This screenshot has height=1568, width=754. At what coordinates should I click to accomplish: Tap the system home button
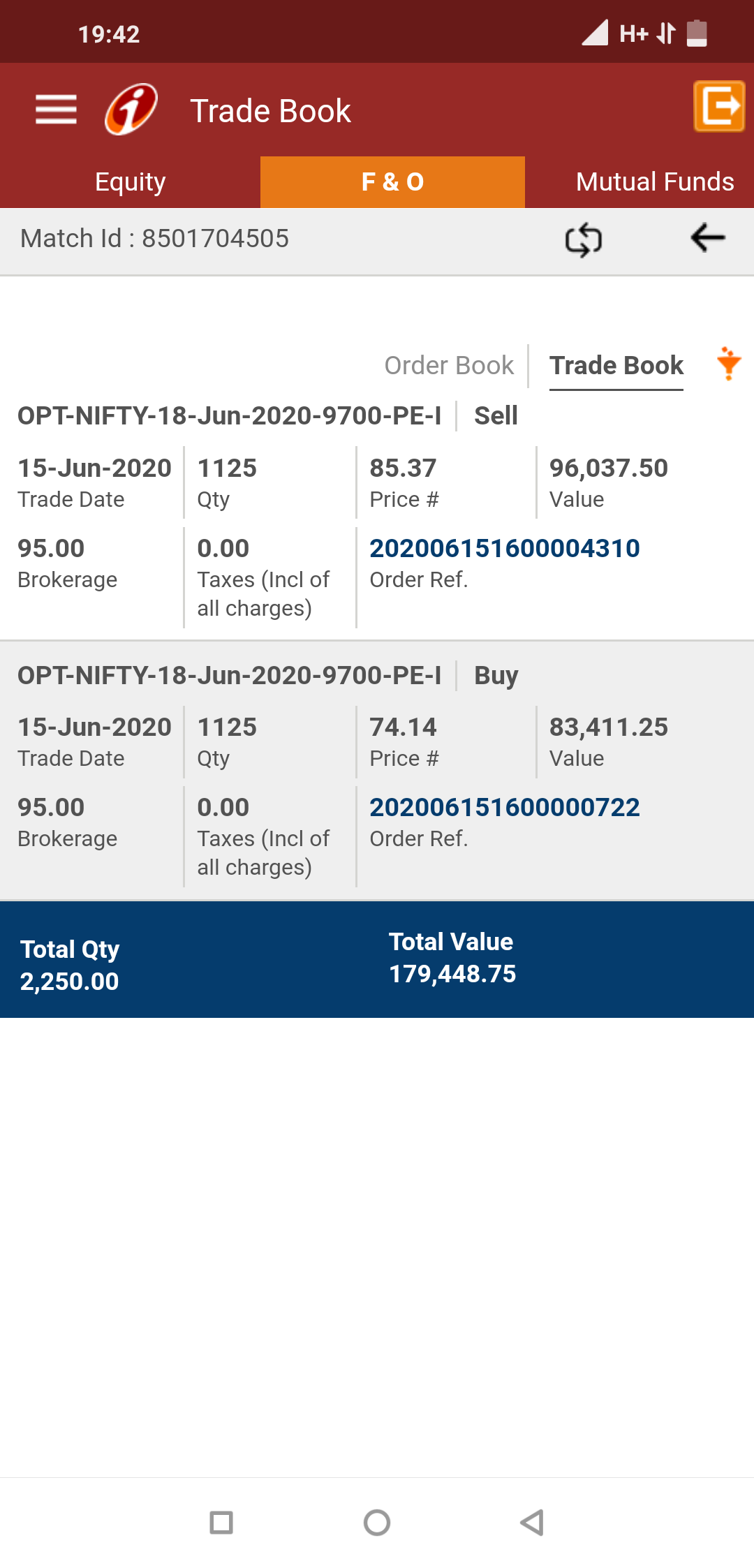tap(377, 1523)
